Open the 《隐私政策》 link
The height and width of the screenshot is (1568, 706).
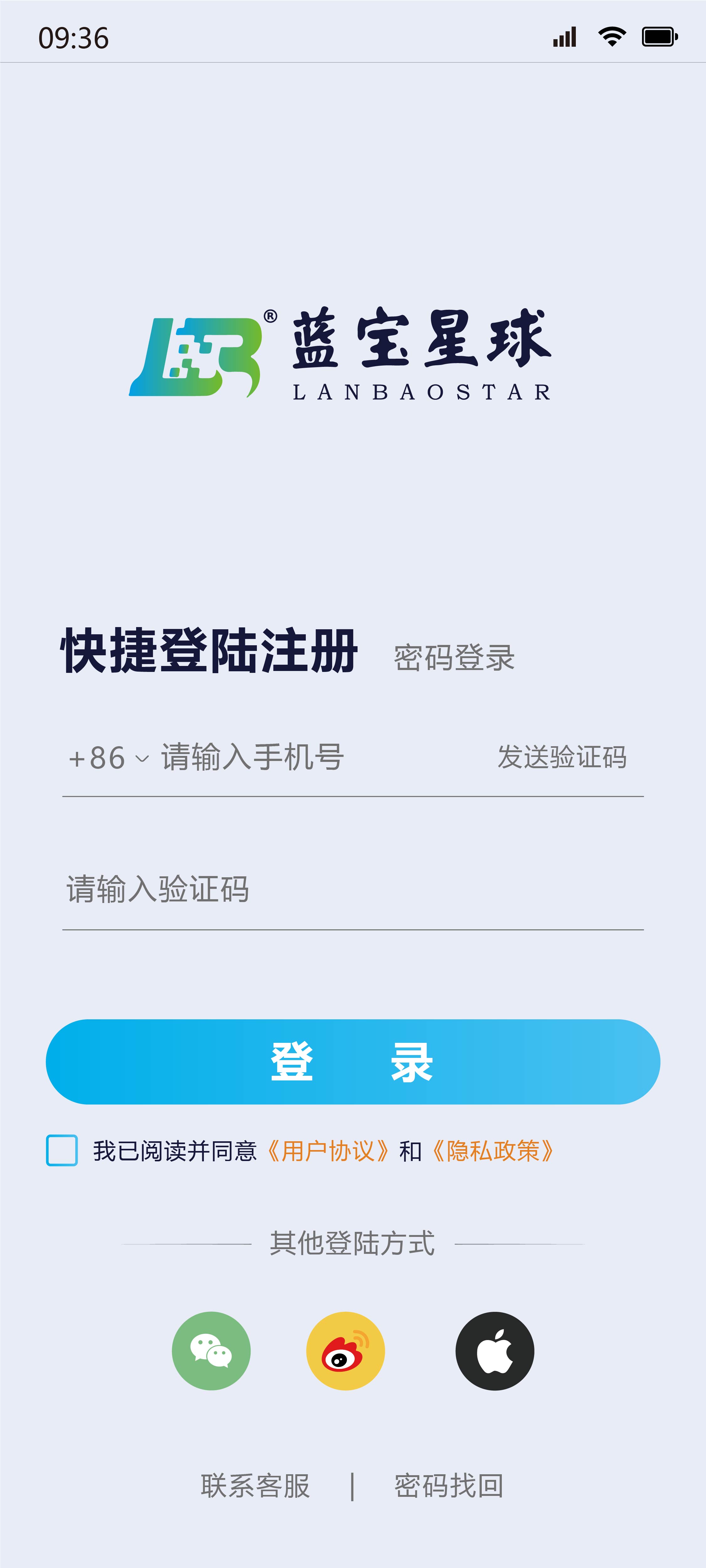pyautogui.click(x=493, y=1151)
